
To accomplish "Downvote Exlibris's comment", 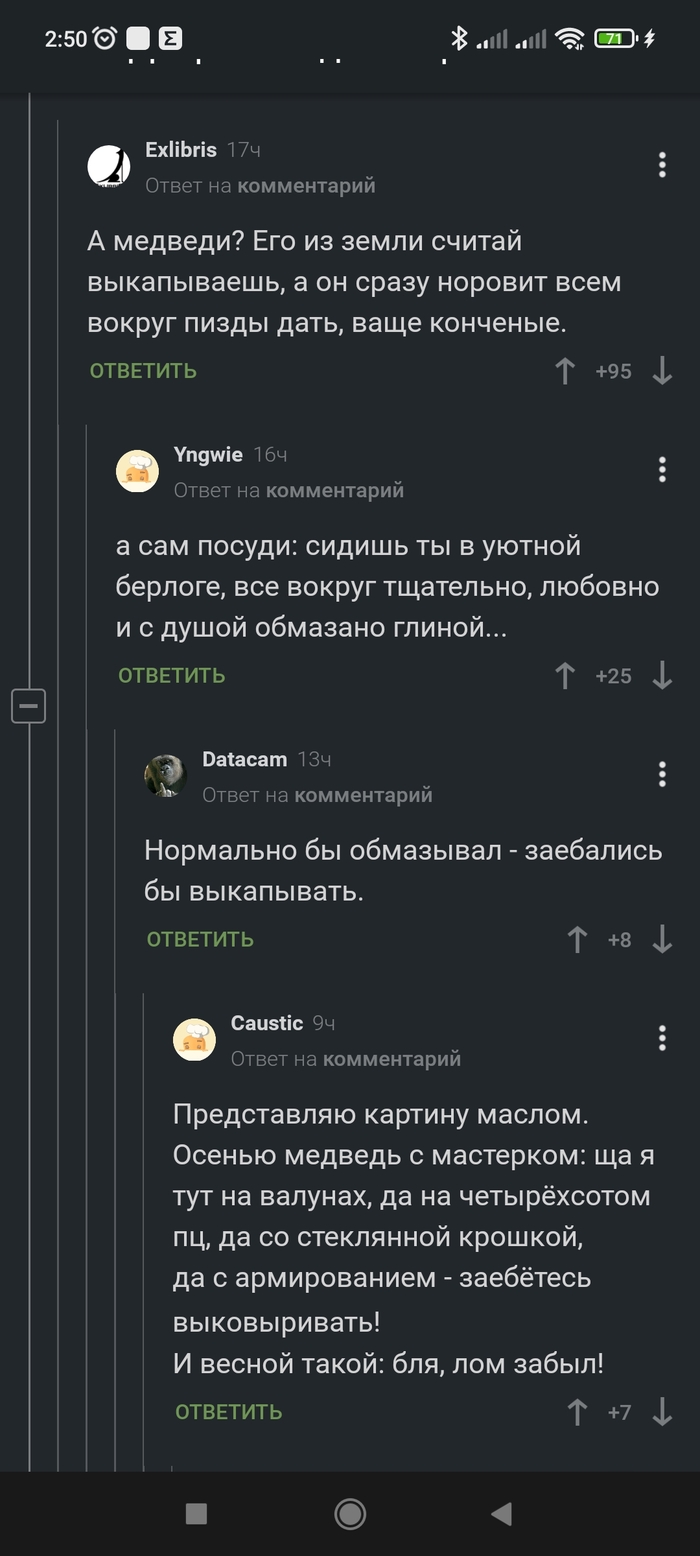I will (662, 371).
